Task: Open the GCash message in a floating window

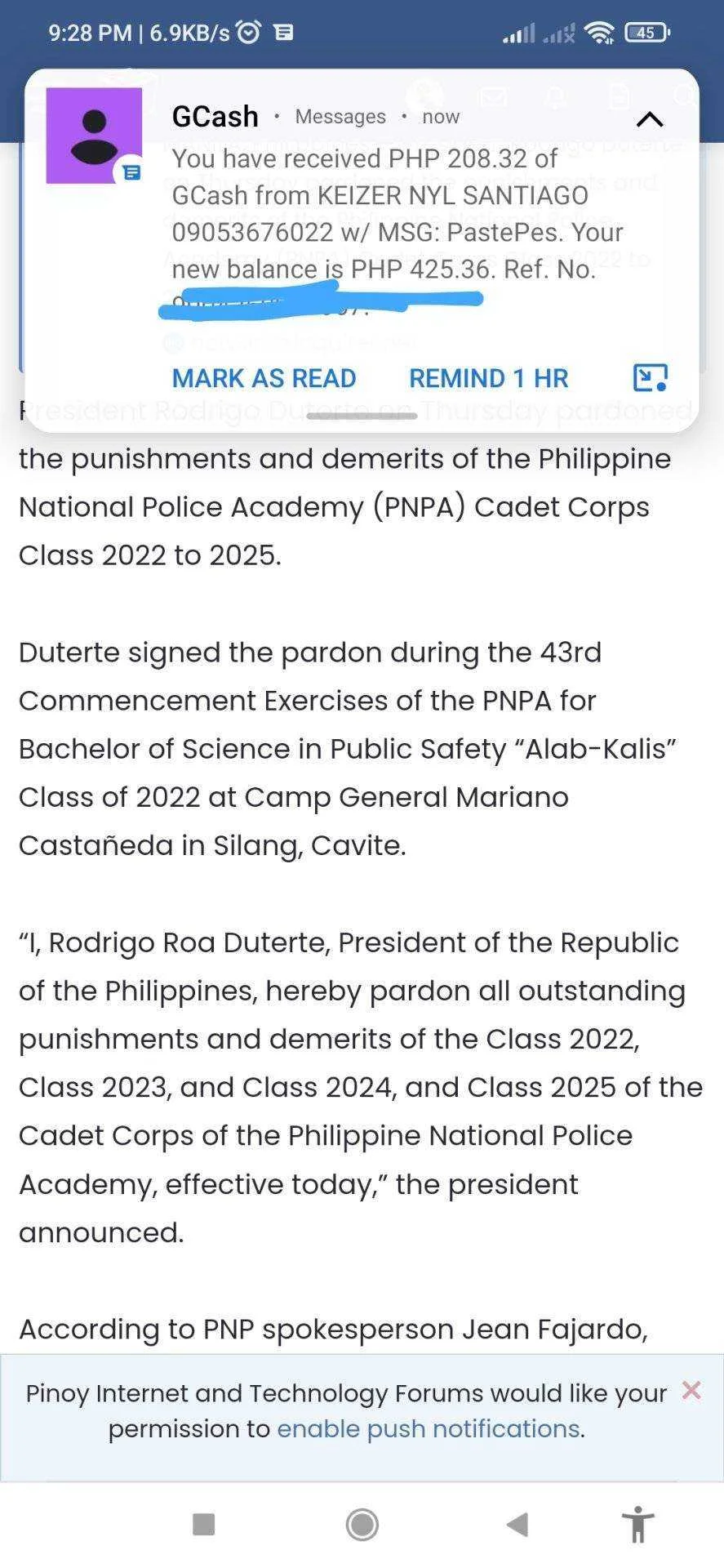Action: (650, 377)
